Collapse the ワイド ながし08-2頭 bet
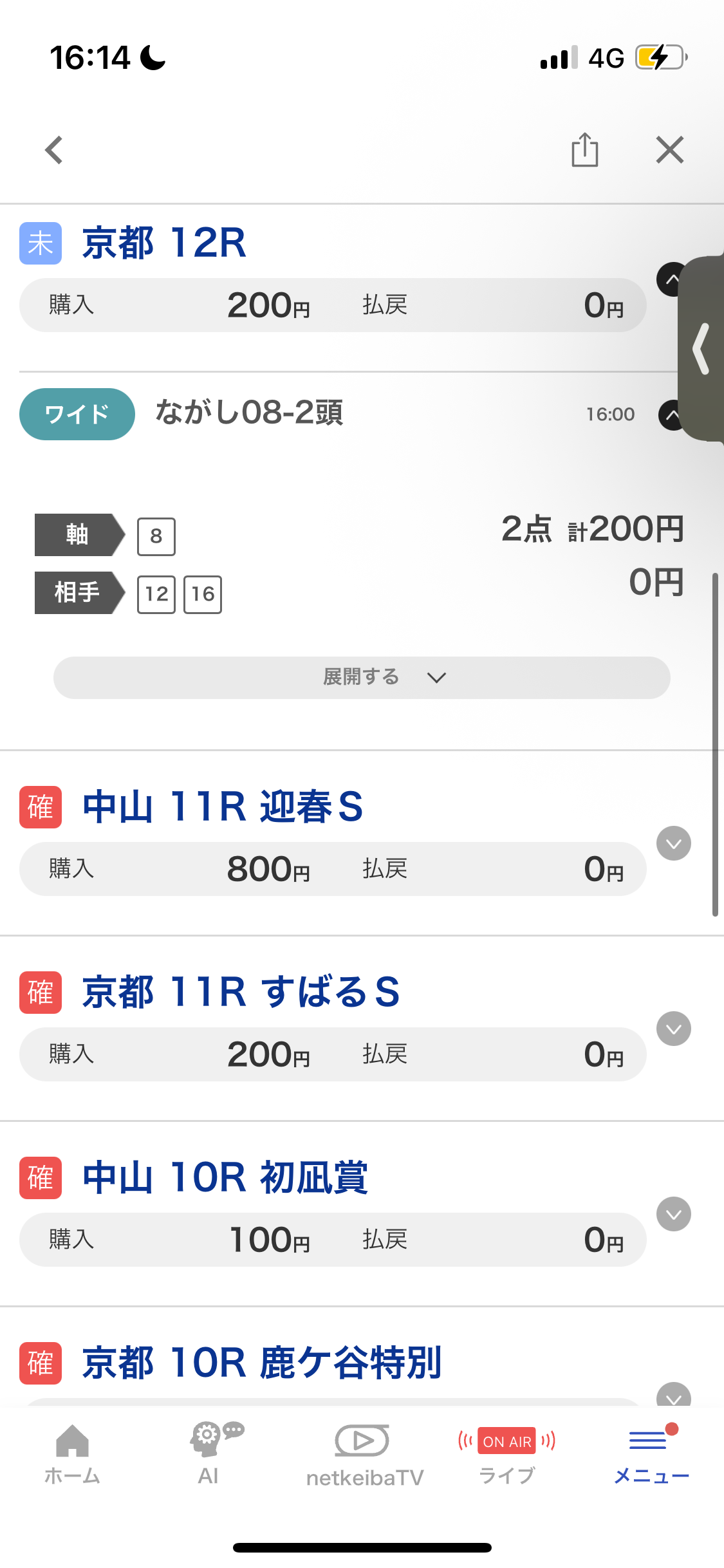The height and width of the screenshot is (1568, 724). click(x=669, y=415)
